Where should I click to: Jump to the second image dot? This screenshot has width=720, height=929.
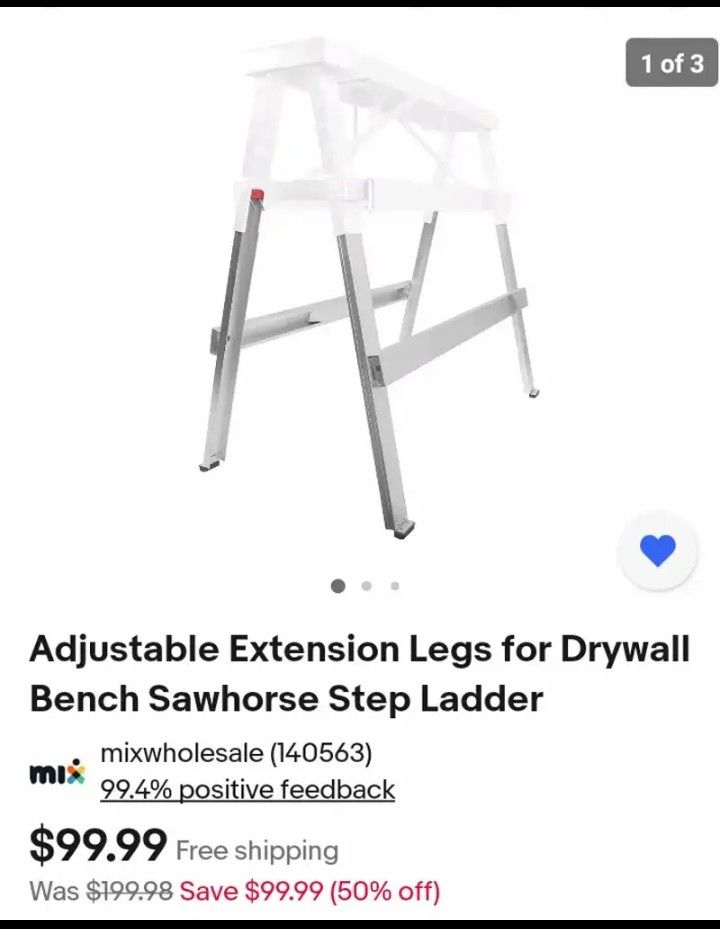(367, 586)
